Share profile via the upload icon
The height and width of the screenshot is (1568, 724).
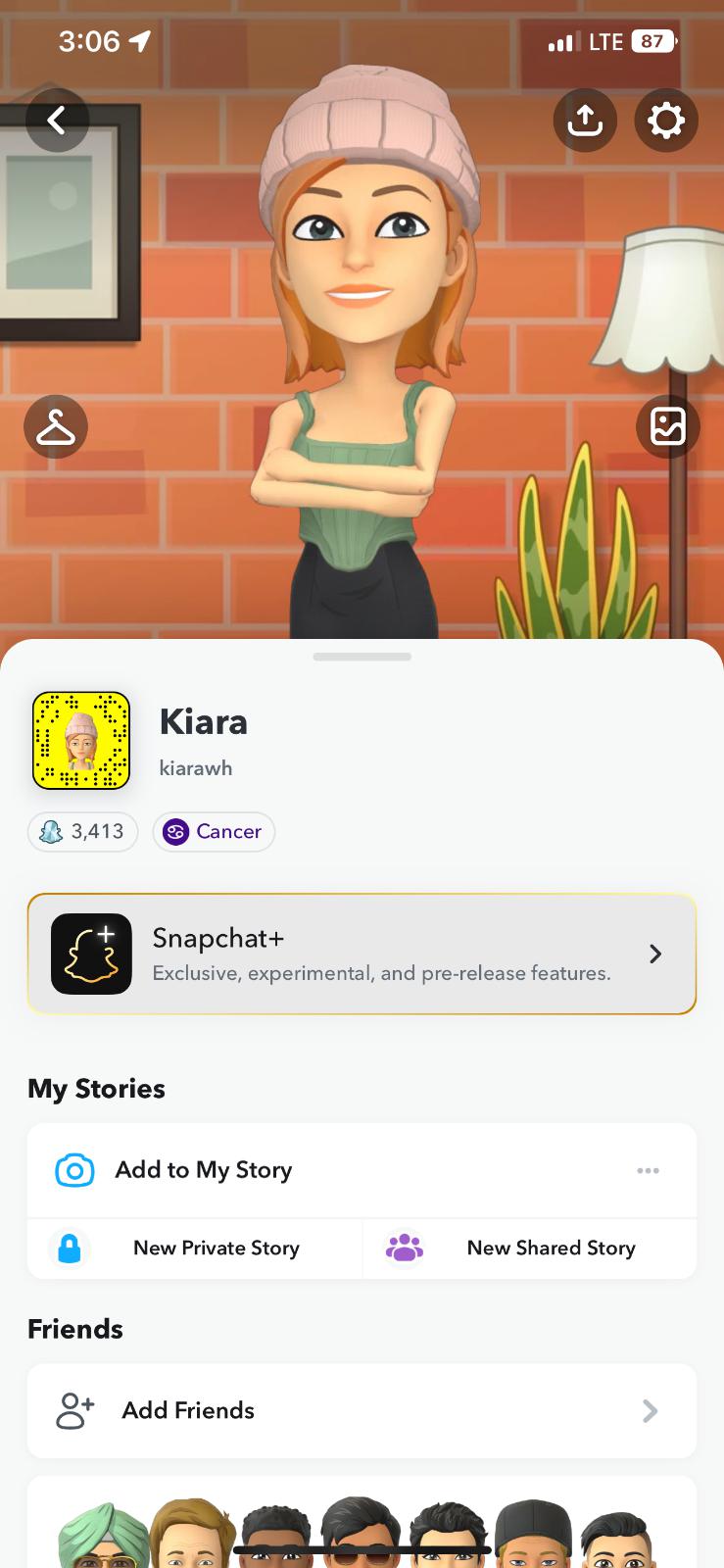coord(585,121)
